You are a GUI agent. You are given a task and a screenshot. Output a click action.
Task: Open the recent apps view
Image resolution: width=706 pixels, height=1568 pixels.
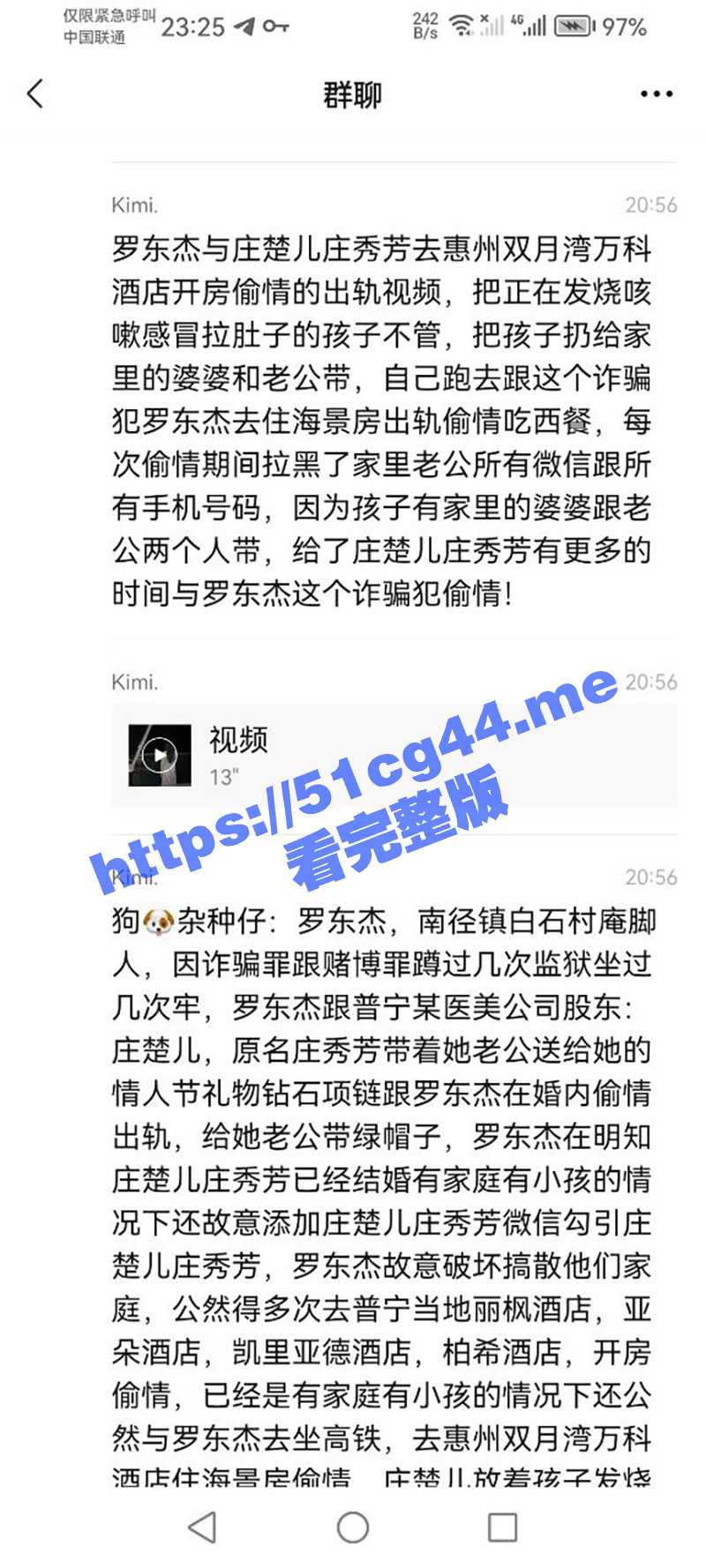pos(502,1527)
